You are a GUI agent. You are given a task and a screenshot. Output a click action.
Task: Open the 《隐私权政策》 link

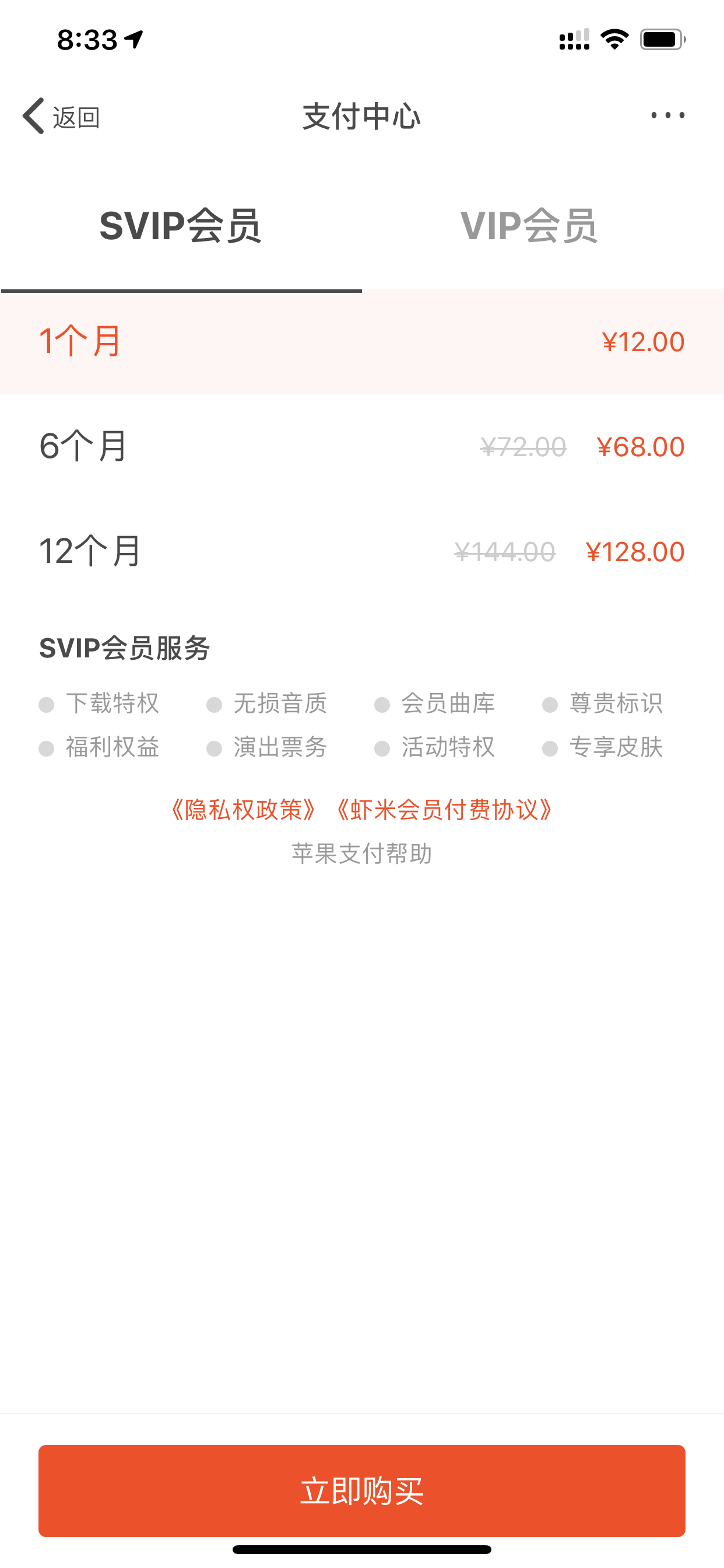[x=242, y=810]
